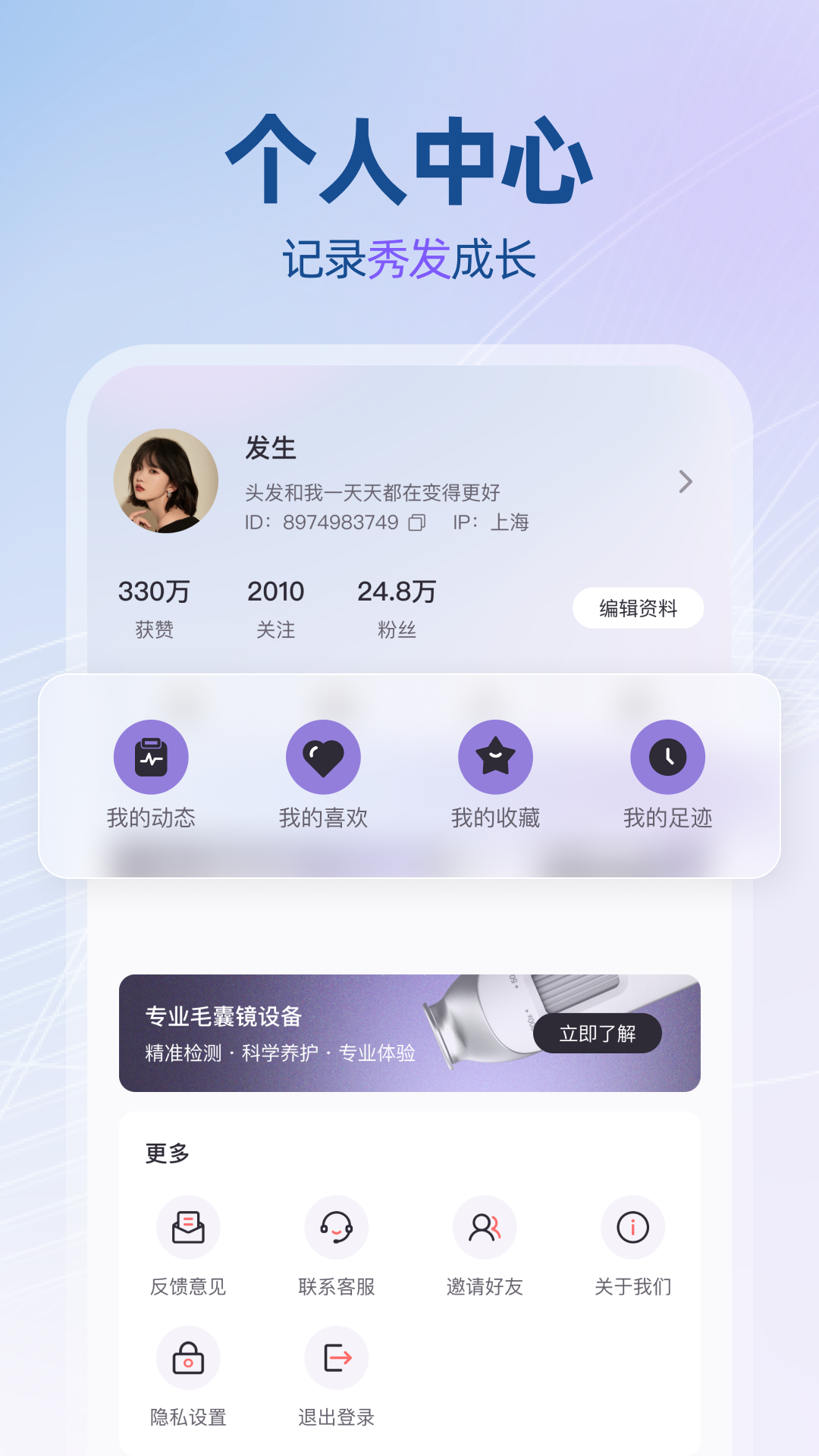Viewport: 819px width, 1456px height.
Task: Copy the user ID 8974983749
Action: 416,523
